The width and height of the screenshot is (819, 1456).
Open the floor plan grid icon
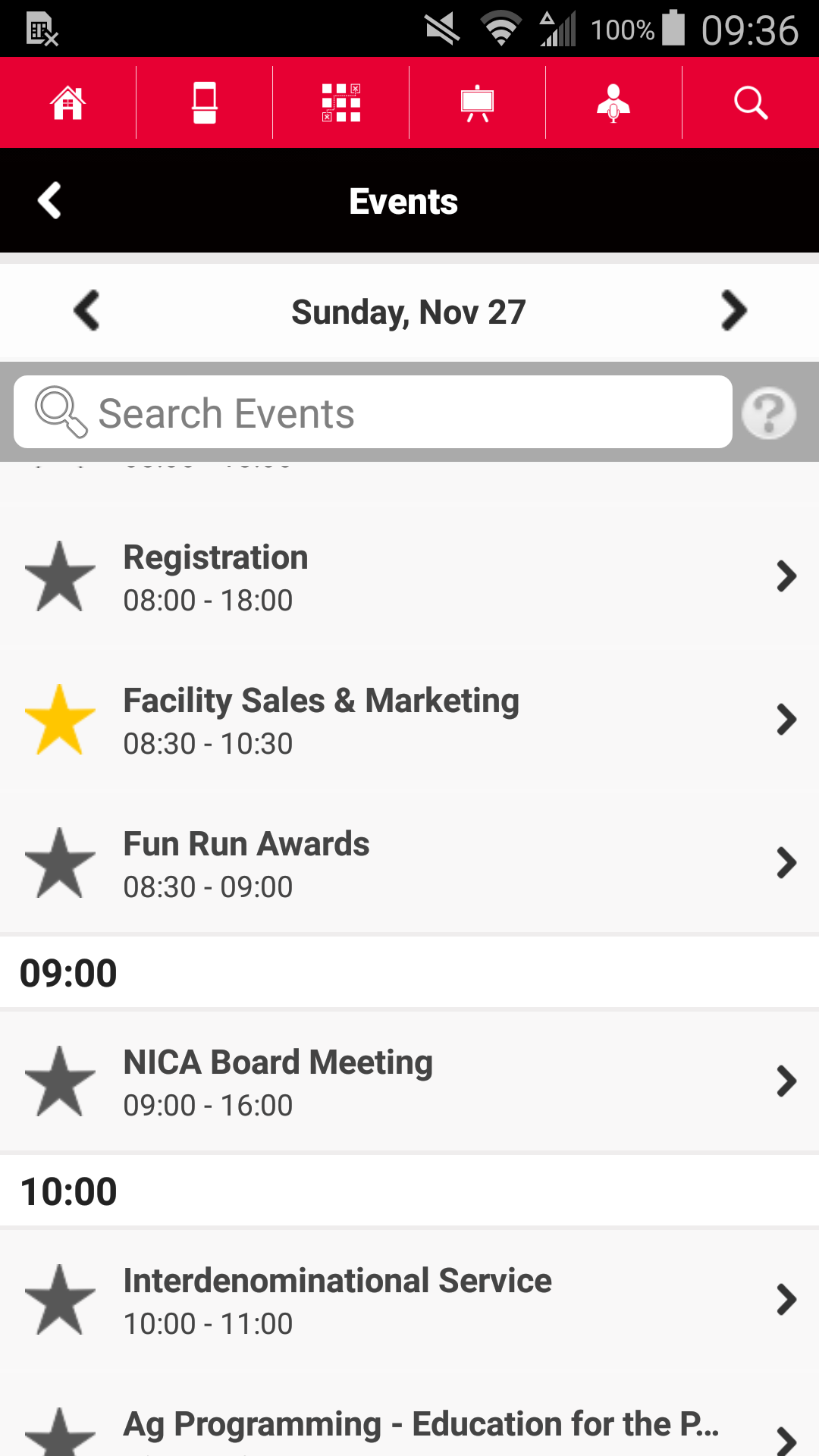coord(341,102)
